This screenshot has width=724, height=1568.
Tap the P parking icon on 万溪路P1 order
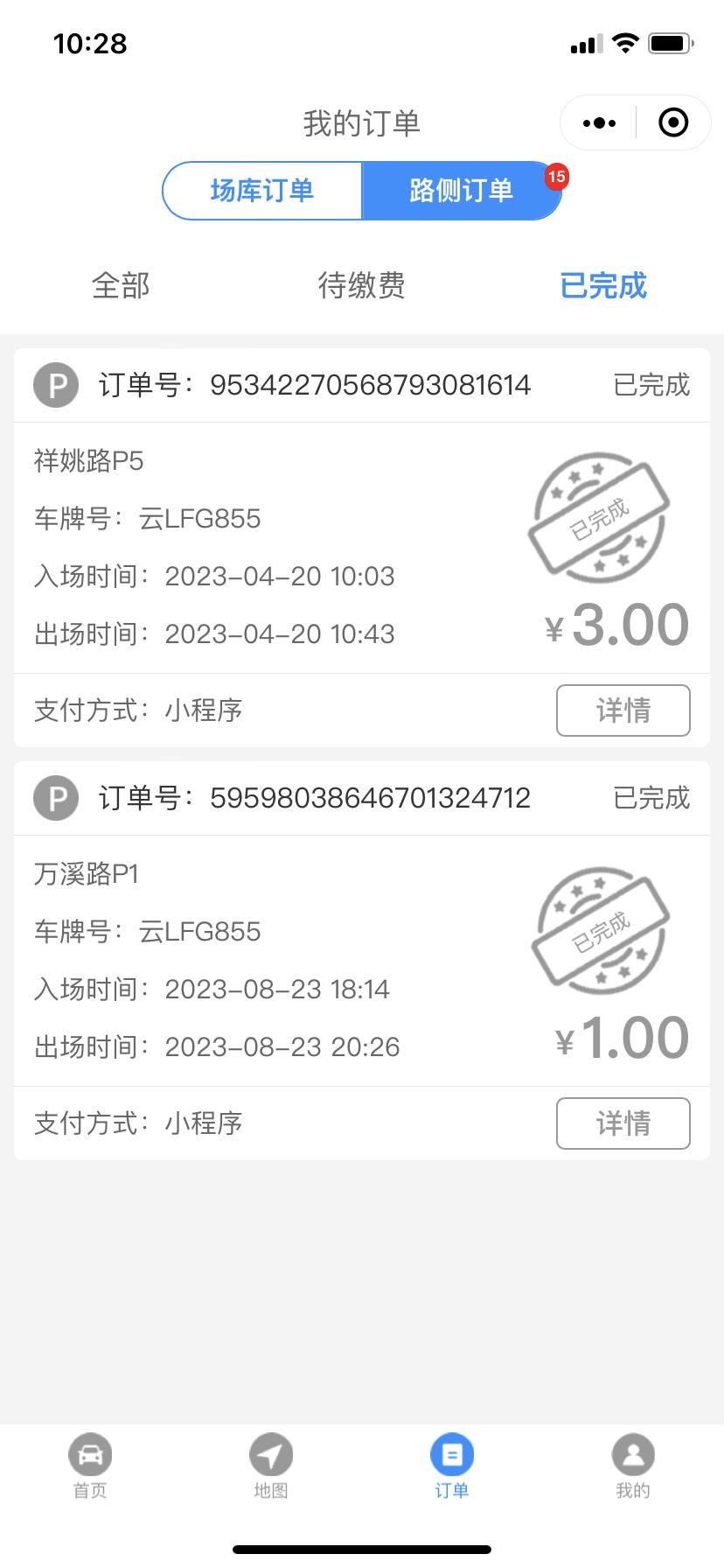coord(55,798)
